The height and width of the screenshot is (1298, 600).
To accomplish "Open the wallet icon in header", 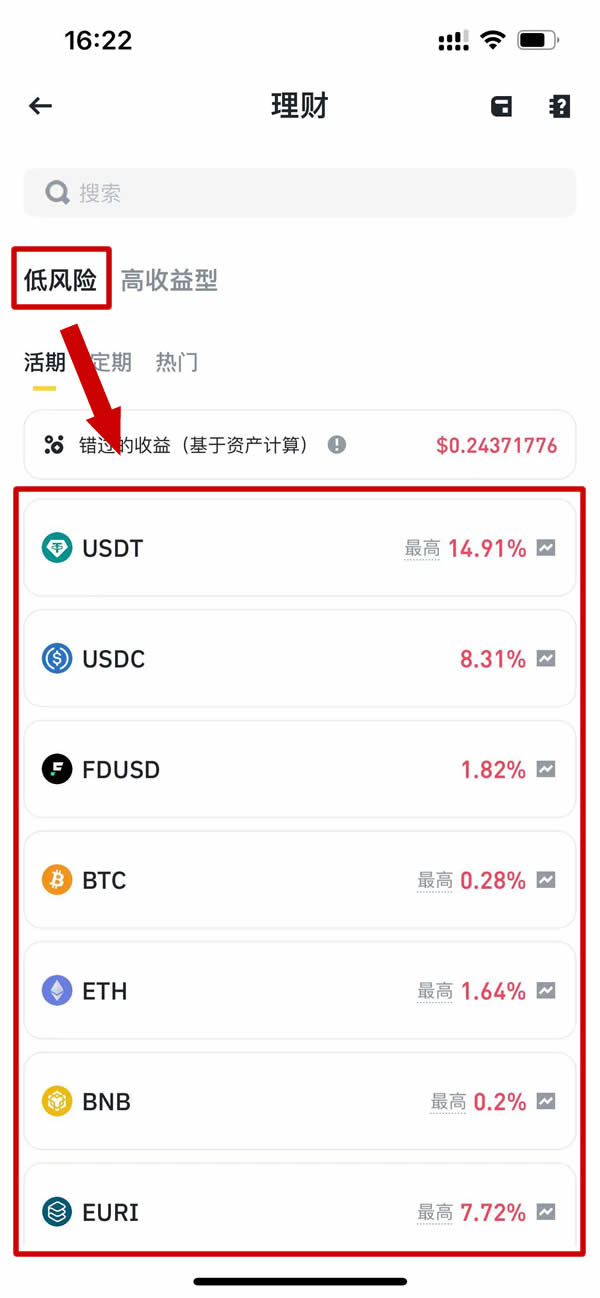I will 501,106.
